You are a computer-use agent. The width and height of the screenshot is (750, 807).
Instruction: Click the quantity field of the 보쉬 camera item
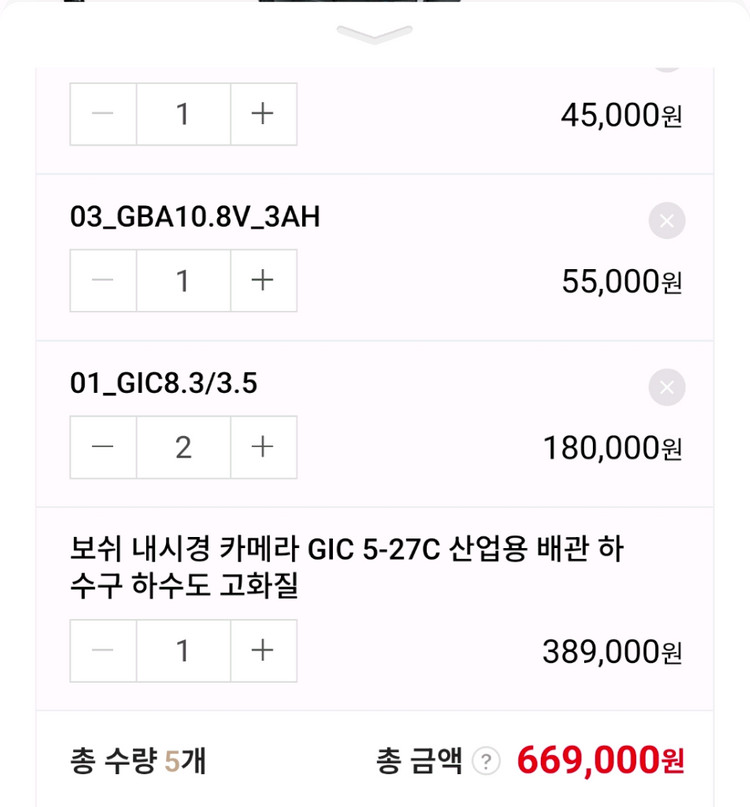point(182,650)
